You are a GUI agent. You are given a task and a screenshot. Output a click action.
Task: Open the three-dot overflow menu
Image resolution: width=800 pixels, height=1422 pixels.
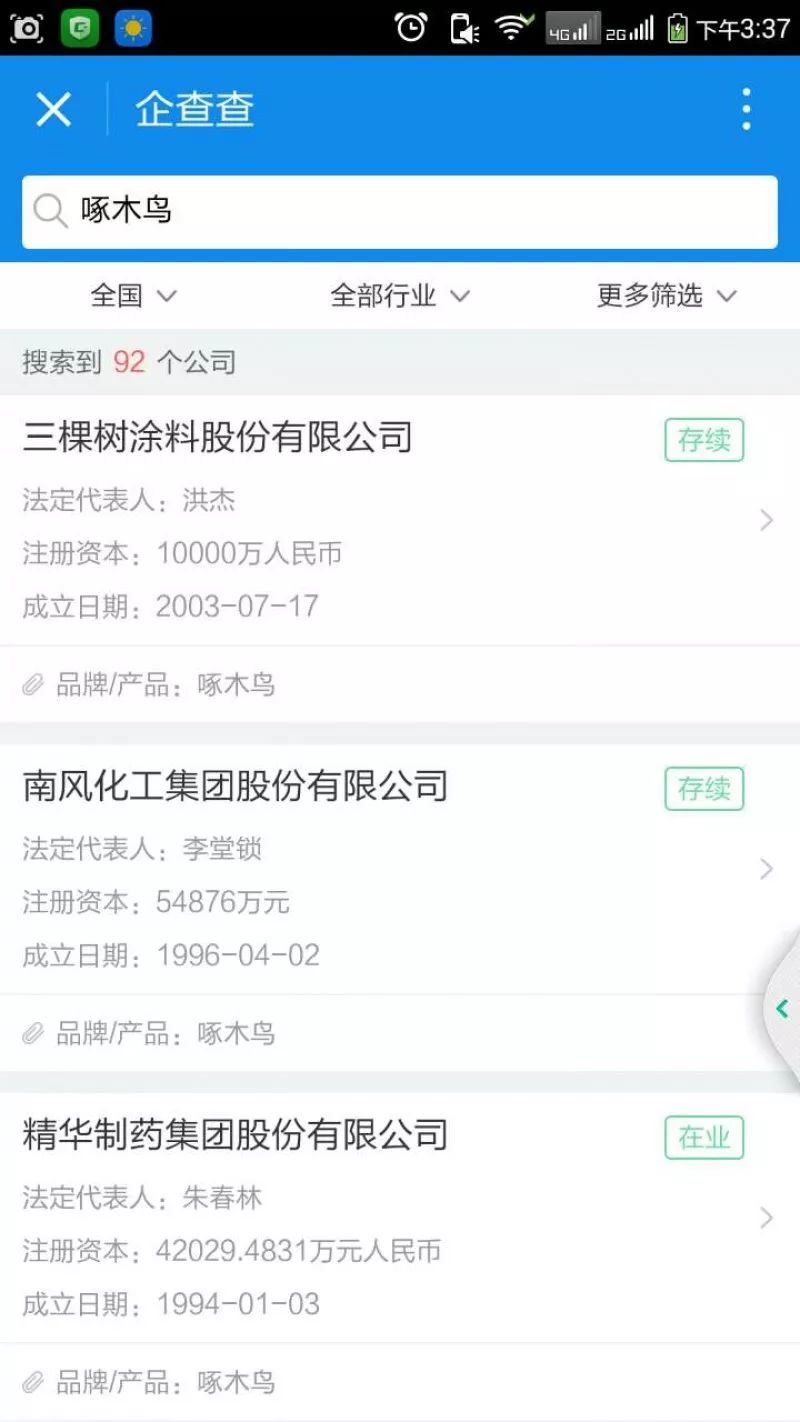(x=746, y=109)
